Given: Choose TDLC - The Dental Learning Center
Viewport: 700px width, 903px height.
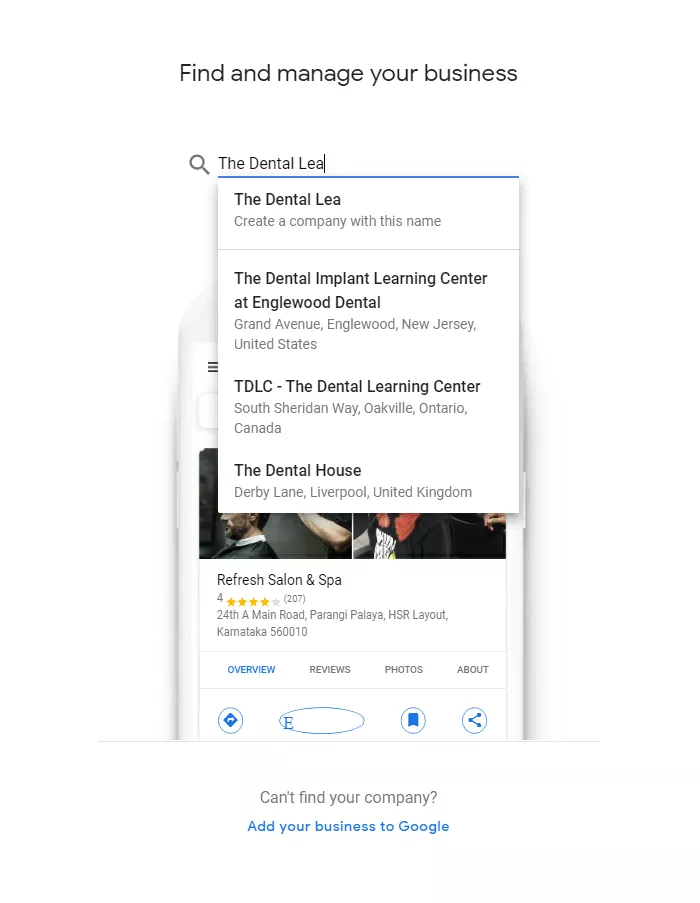Looking at the screenshot, I should pyautogui.click(x=367, y=406).
